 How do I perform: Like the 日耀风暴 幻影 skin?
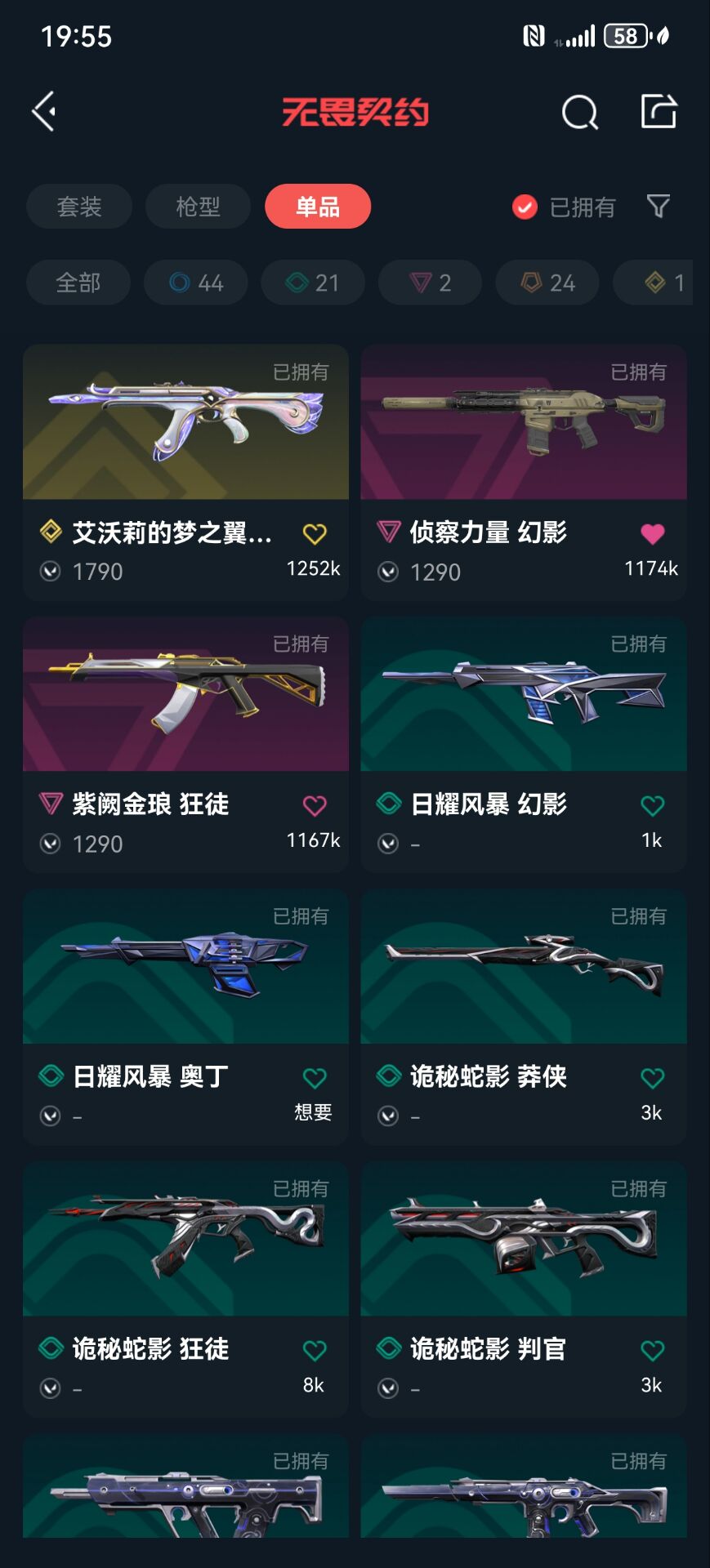click(x=652, y=806)
